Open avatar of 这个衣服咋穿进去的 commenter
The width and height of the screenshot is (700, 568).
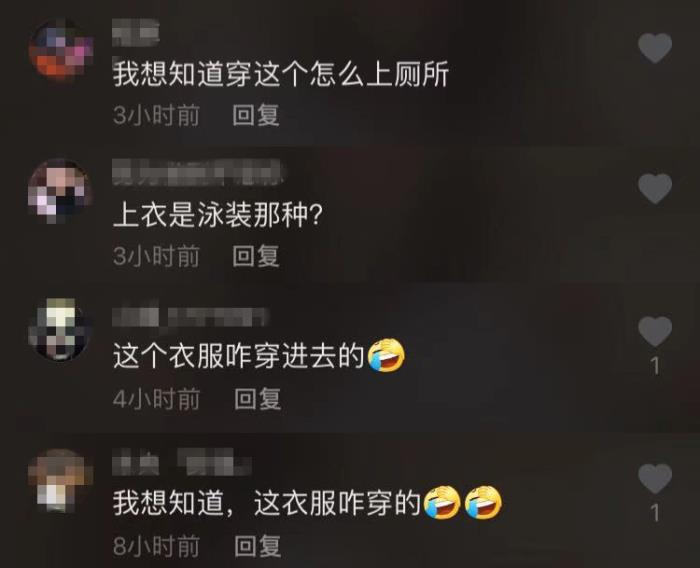coord(60,331)
